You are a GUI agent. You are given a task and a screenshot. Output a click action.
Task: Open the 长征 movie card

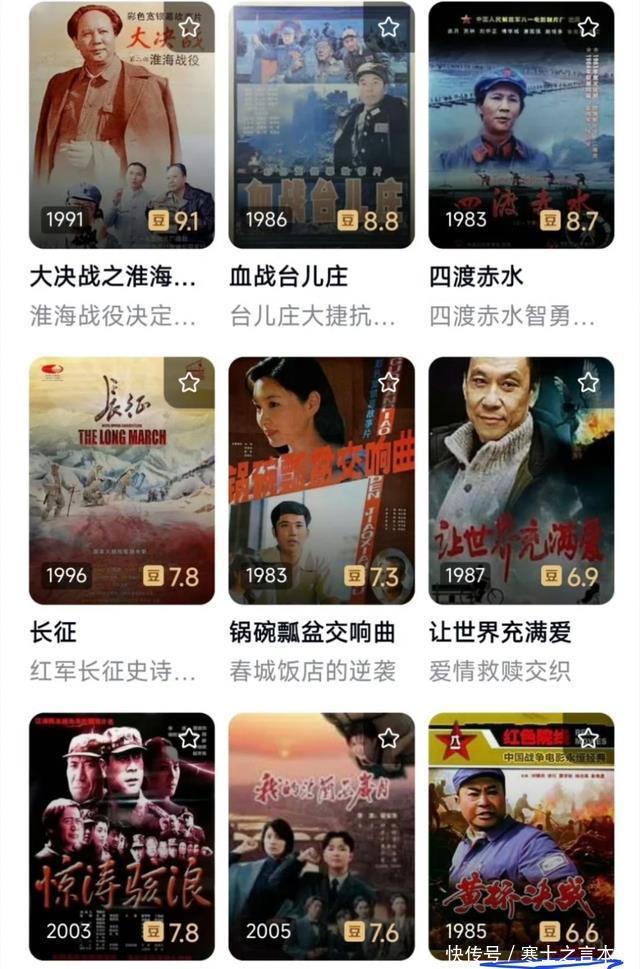click(121, 480)
